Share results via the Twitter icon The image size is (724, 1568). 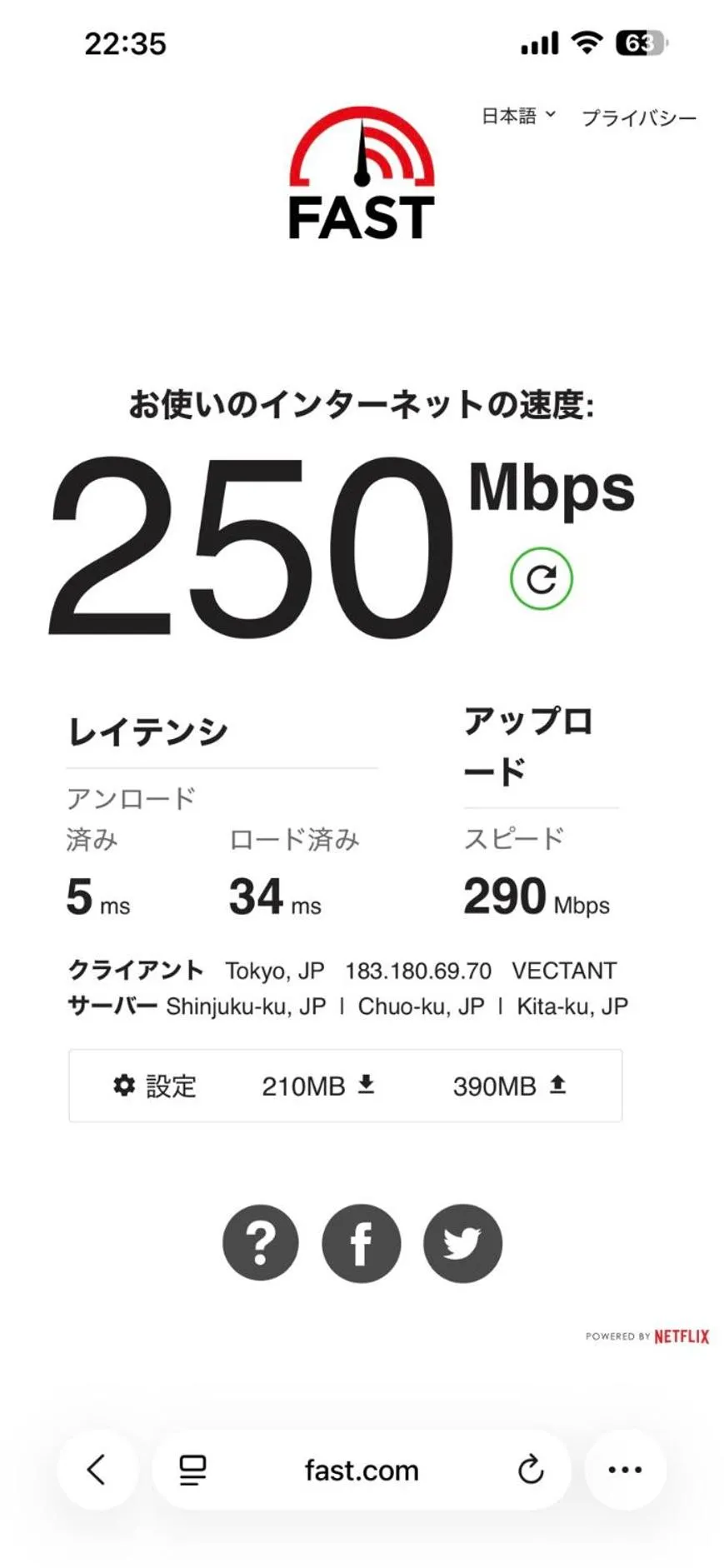tap(462, 1242)
